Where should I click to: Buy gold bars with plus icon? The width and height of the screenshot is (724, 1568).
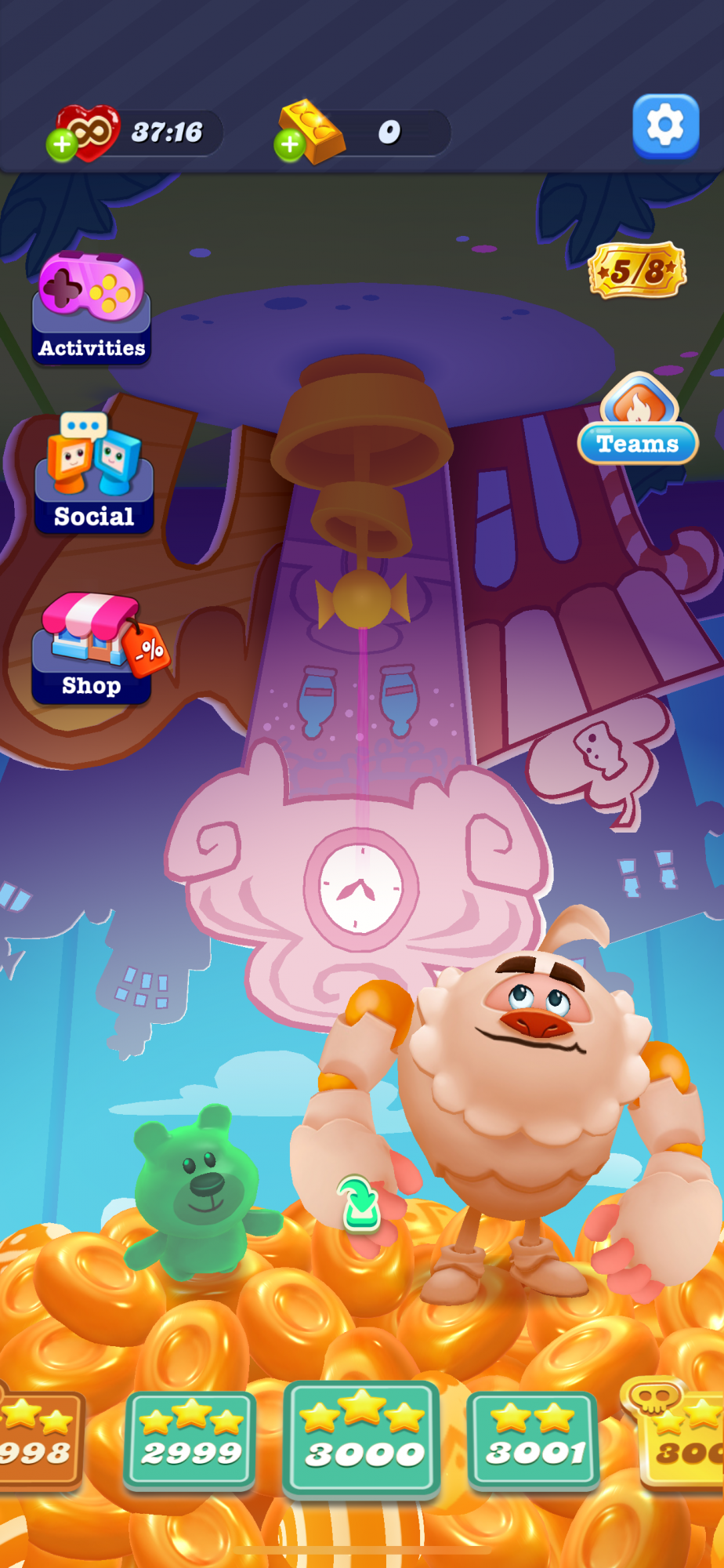coord(290,145)
